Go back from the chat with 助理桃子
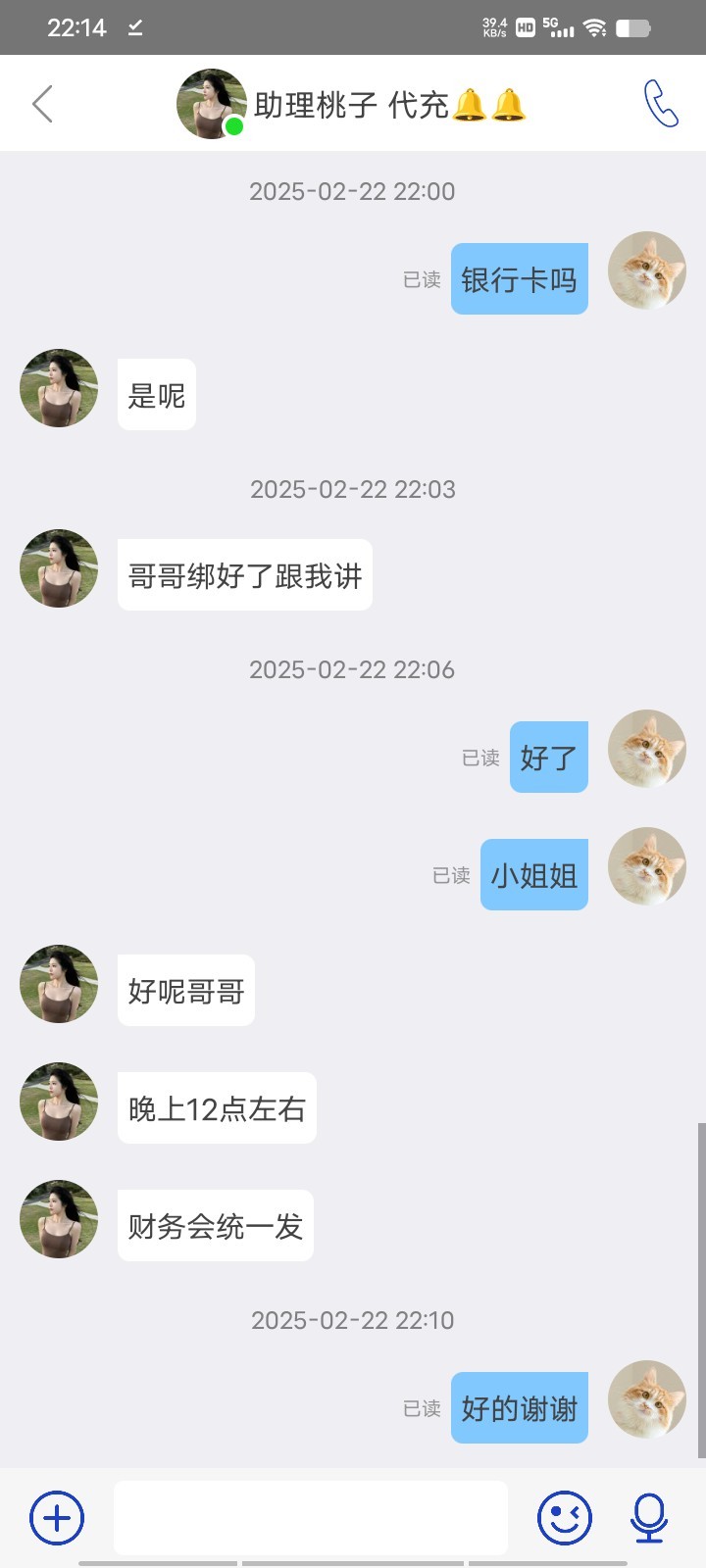The height and width of the screenshot is (1568, 706). point(42,104)
